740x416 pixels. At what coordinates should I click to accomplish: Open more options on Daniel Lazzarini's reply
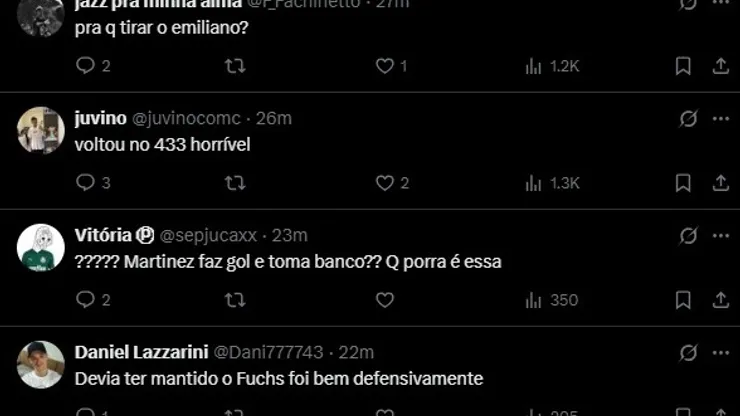[721, 352]
